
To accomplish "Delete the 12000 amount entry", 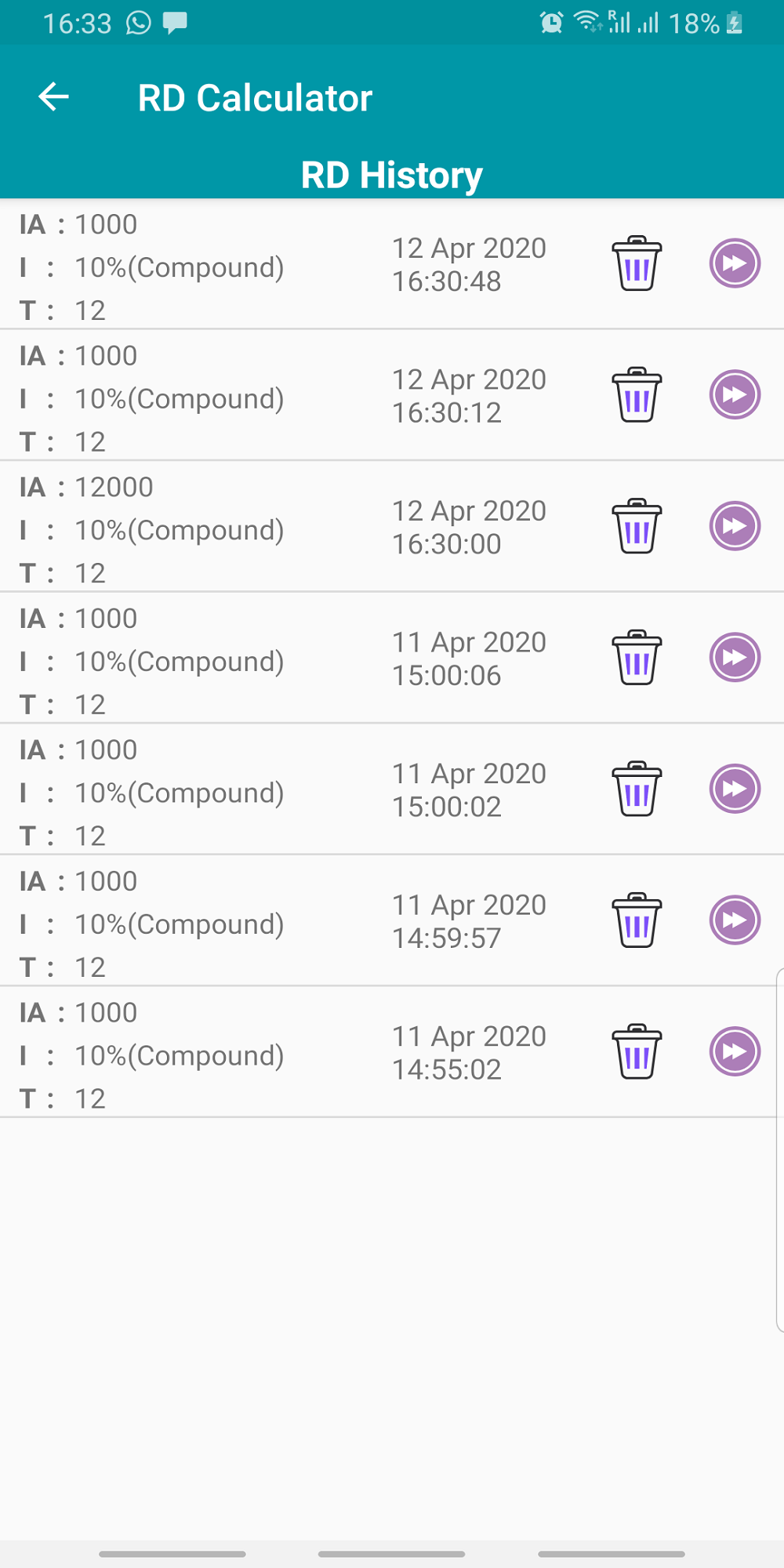I will click(x=637, y=526).
